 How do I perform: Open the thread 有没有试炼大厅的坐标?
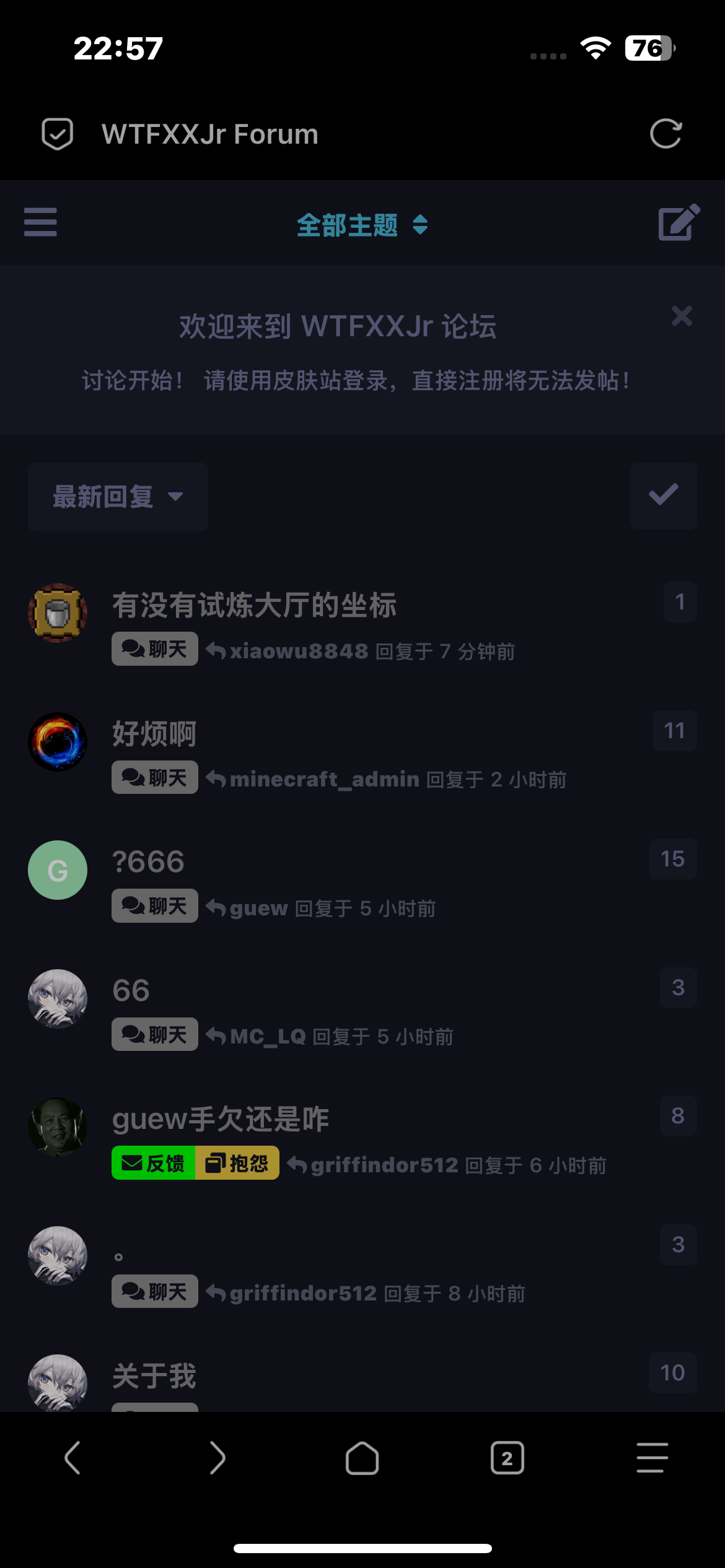click(254, 605)
